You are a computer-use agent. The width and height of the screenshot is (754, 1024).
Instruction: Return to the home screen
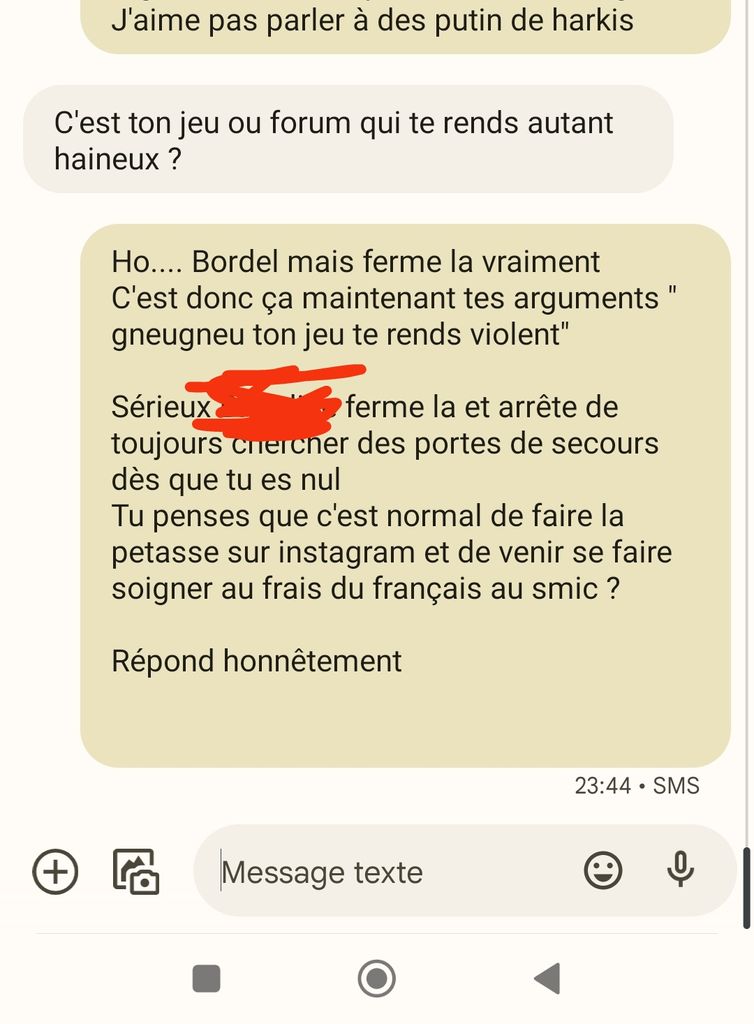pos(376,978)
